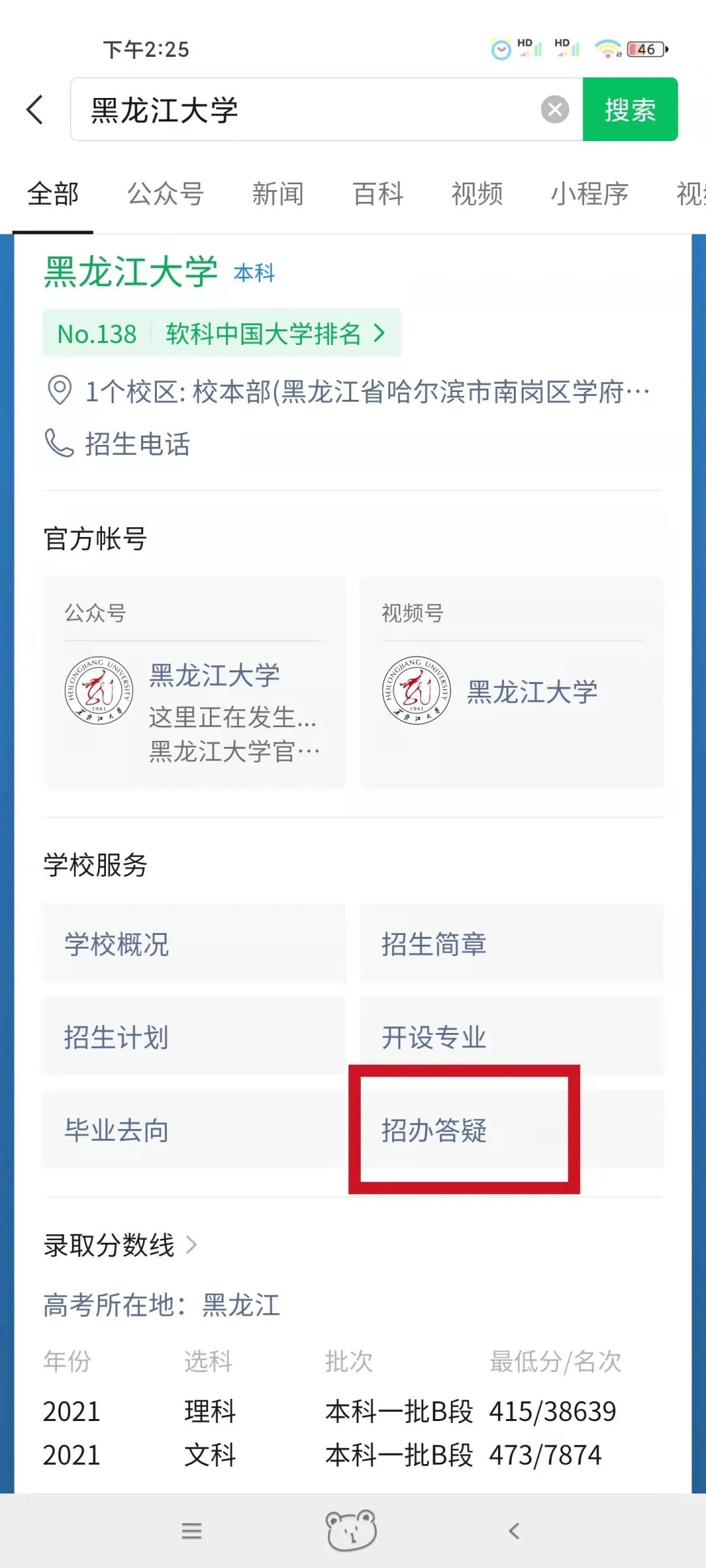706x1568 pixels.
Task: Open the 百科 tab
Action: click(x=378, y=194)
